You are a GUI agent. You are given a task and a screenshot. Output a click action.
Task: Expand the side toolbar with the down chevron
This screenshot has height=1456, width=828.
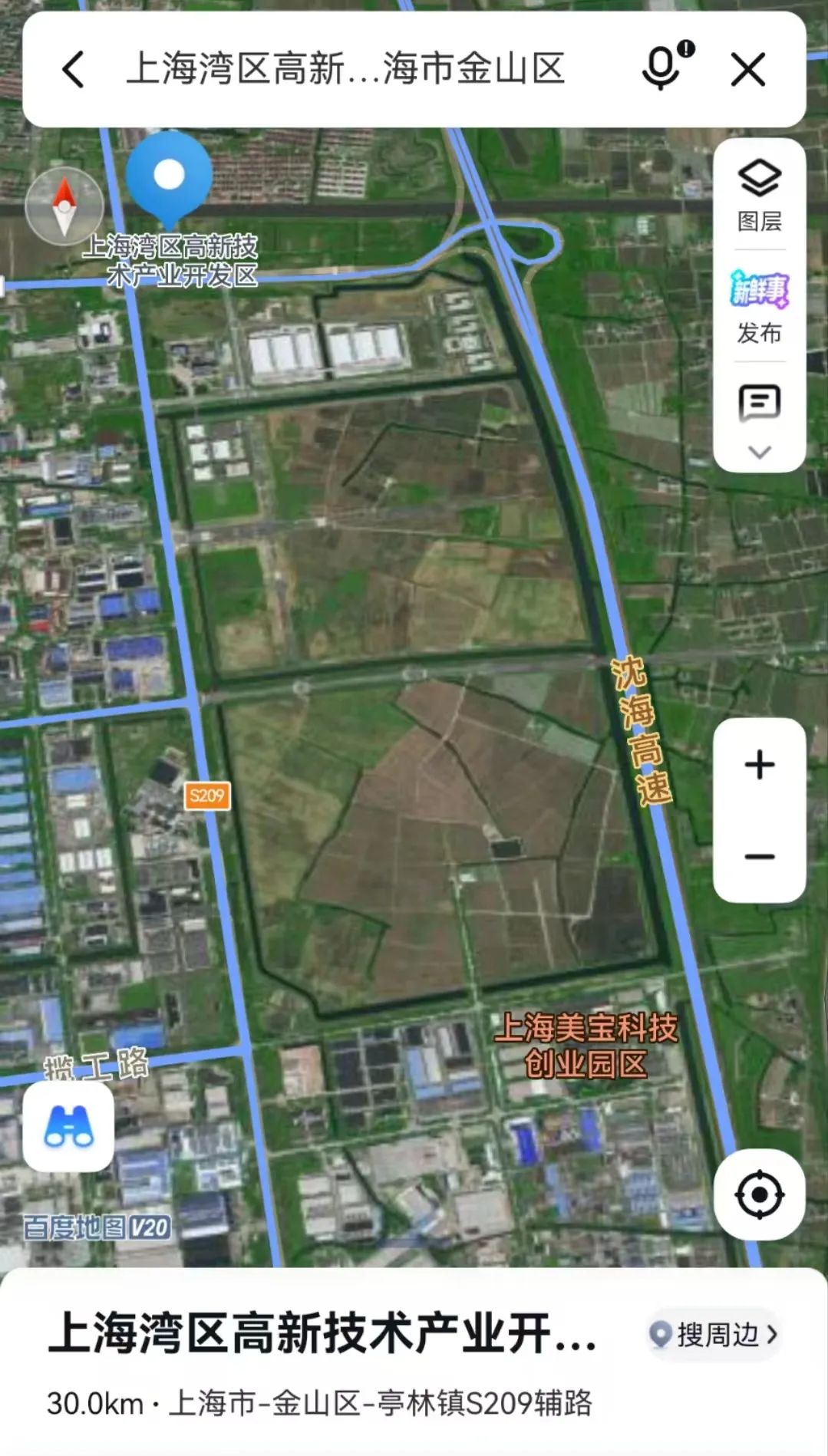[x=759, y=452]
